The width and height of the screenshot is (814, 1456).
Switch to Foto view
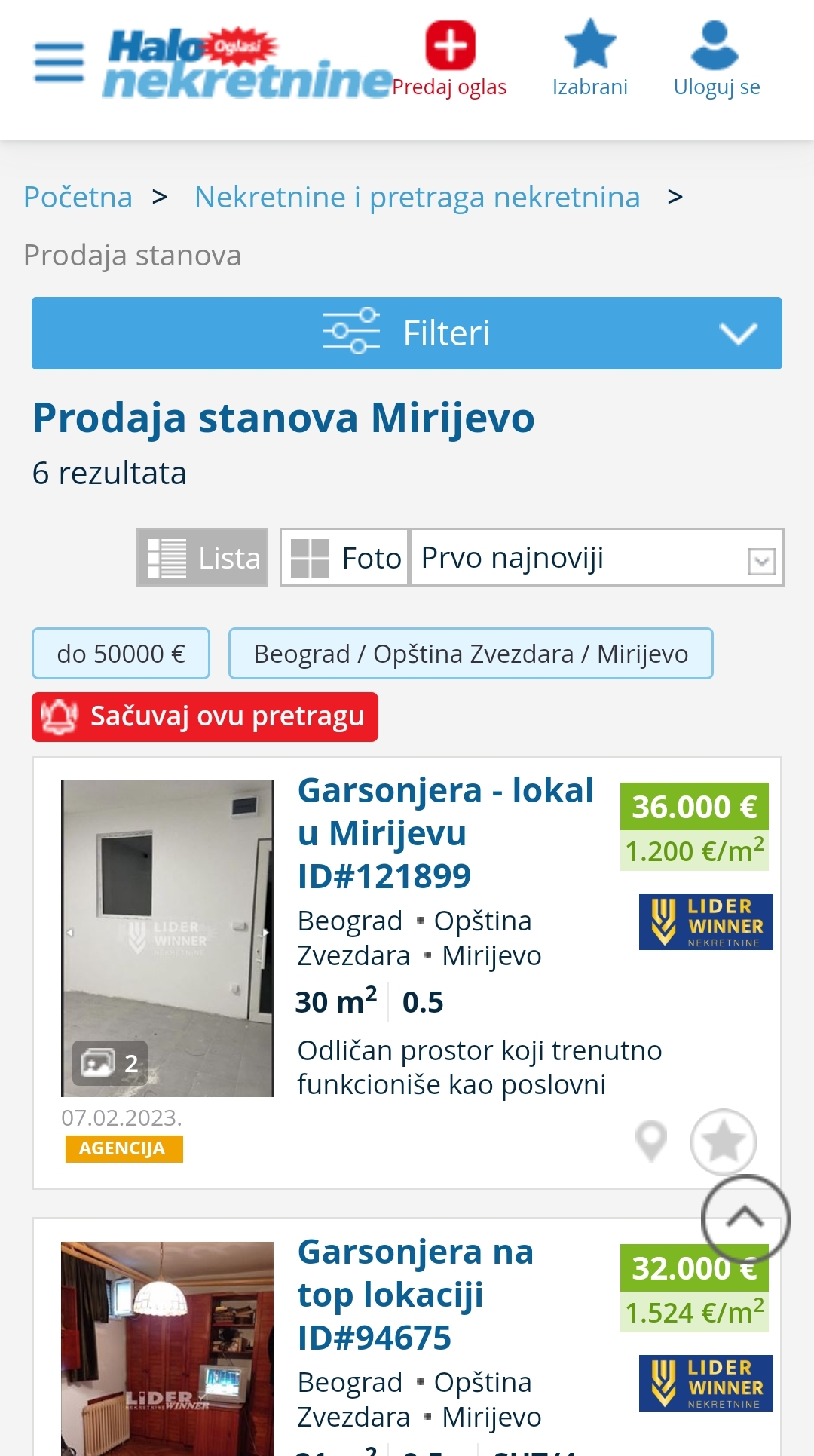(345, 558)
